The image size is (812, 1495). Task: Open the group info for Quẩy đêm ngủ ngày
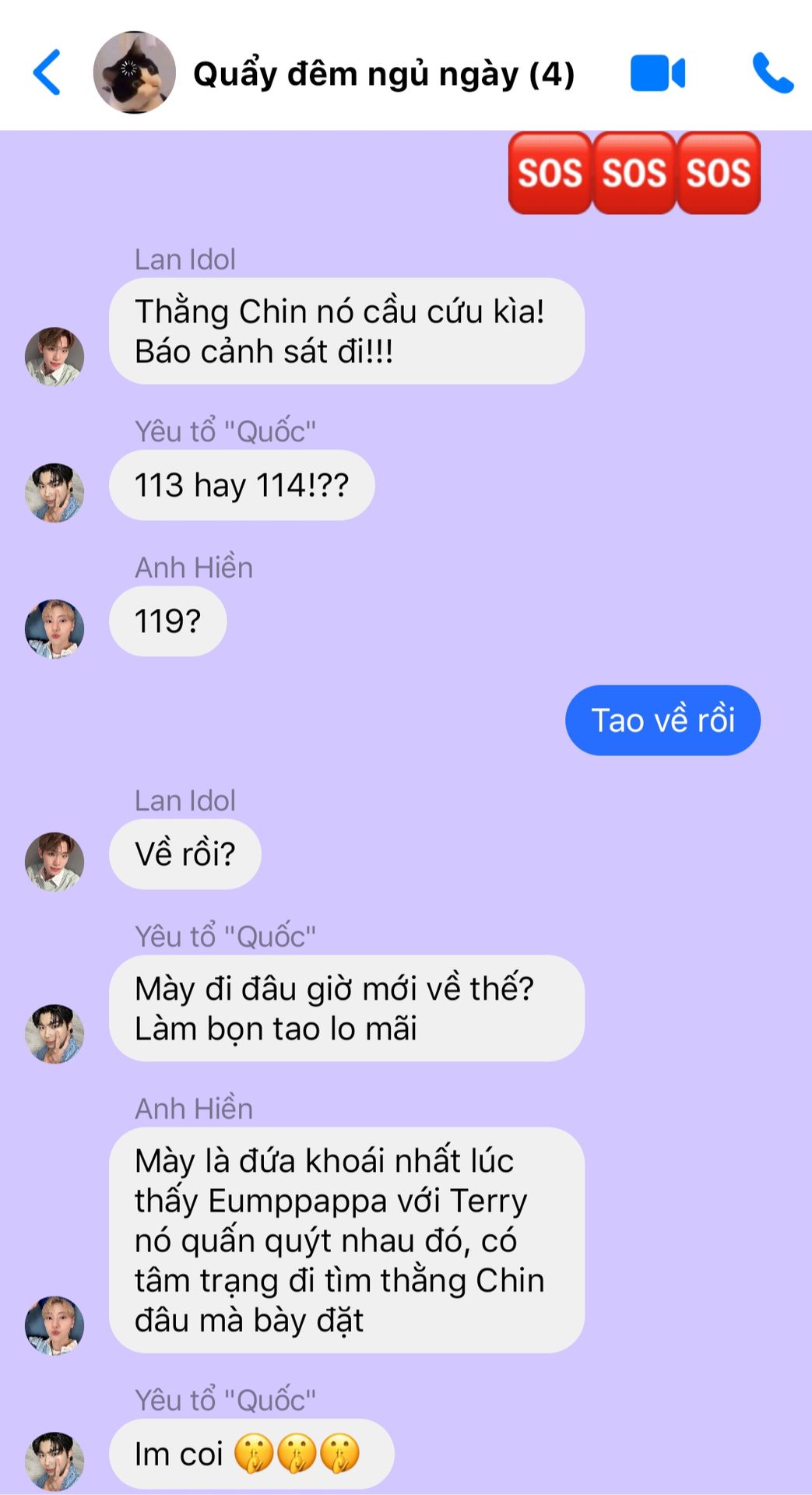pyautogui.click(x=383, y=74)
